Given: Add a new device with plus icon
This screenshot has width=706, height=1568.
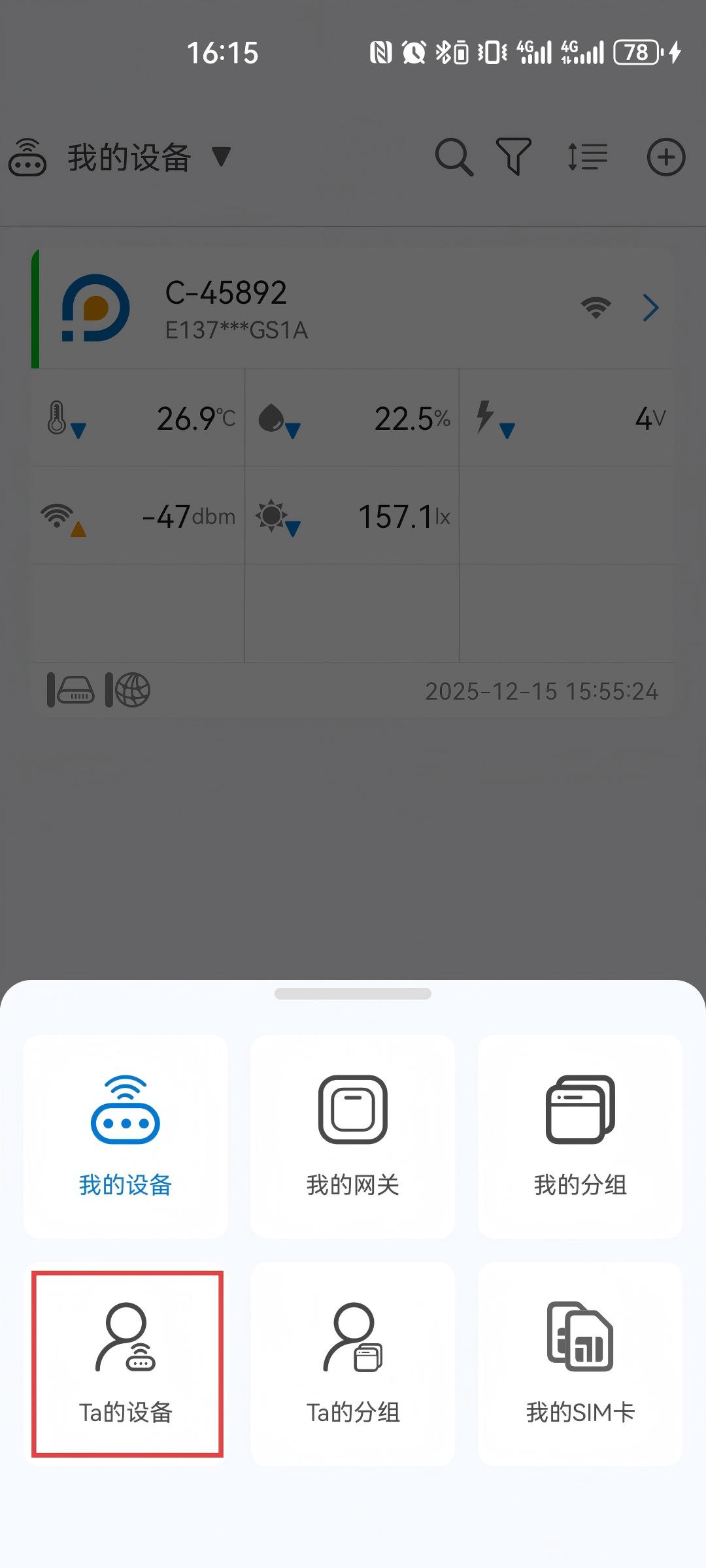Looking at the screenshot, I should coord(665,157).
